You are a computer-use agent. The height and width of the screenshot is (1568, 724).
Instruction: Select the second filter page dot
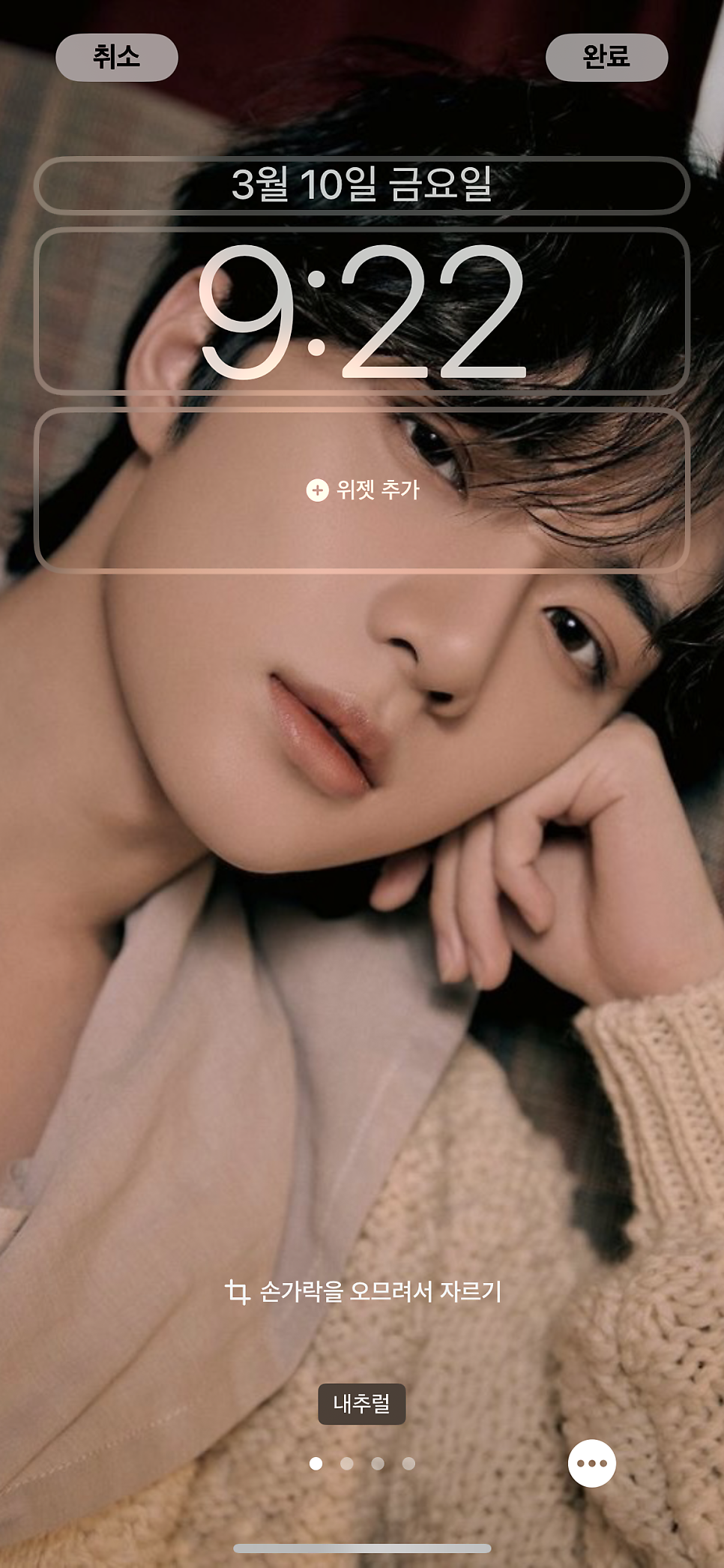click(x=346, y=1463)
